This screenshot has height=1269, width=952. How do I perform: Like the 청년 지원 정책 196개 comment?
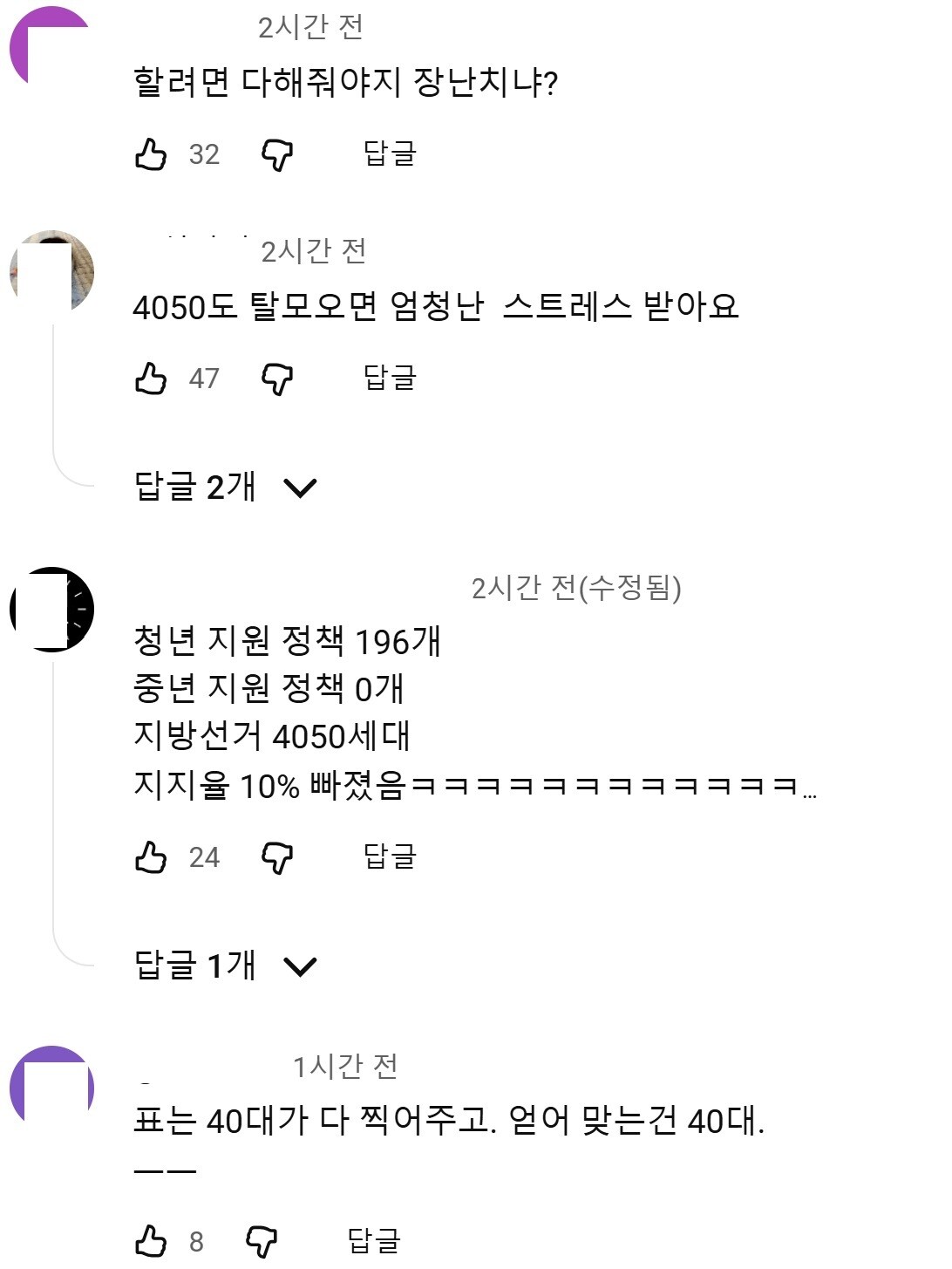click(x=151, y=857)
